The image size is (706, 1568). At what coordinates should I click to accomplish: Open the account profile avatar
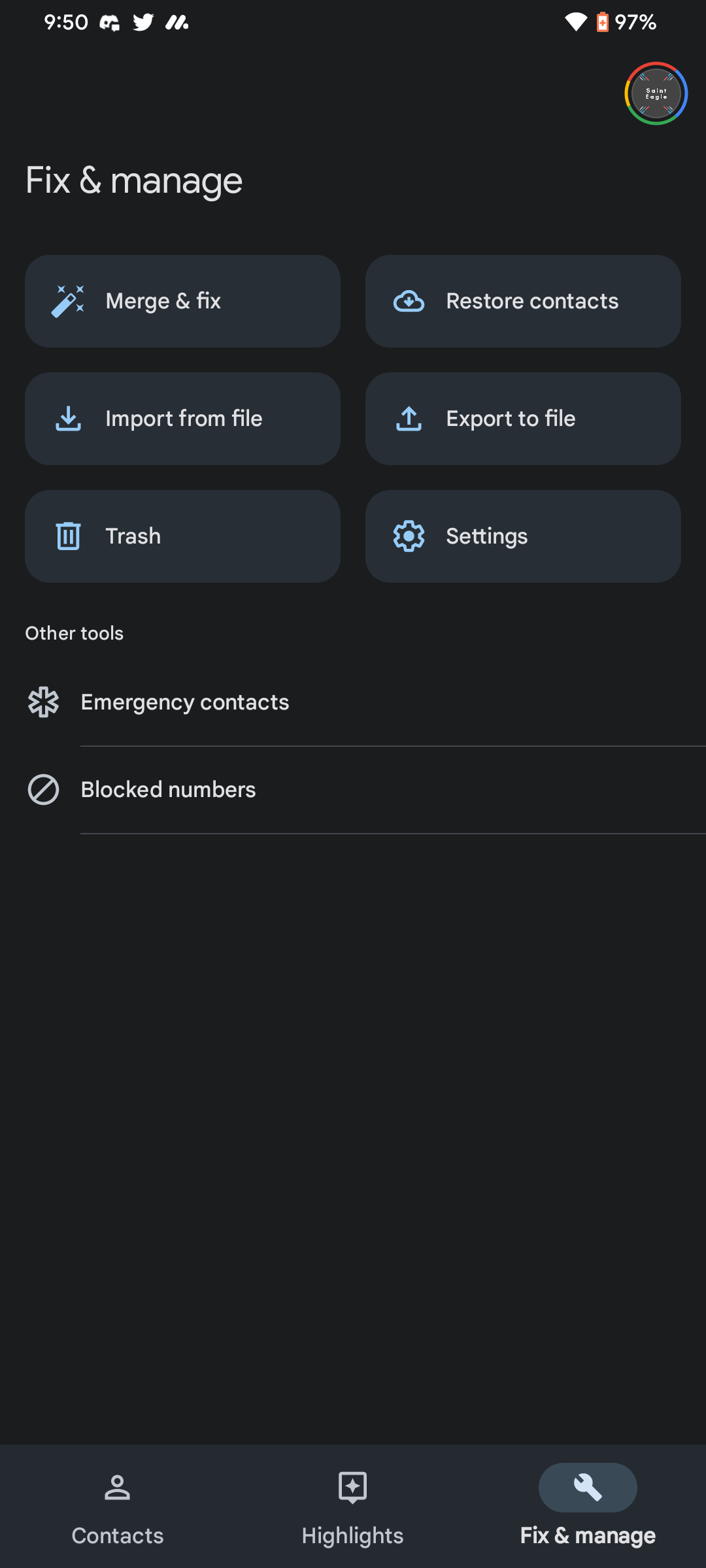point(656,93)
